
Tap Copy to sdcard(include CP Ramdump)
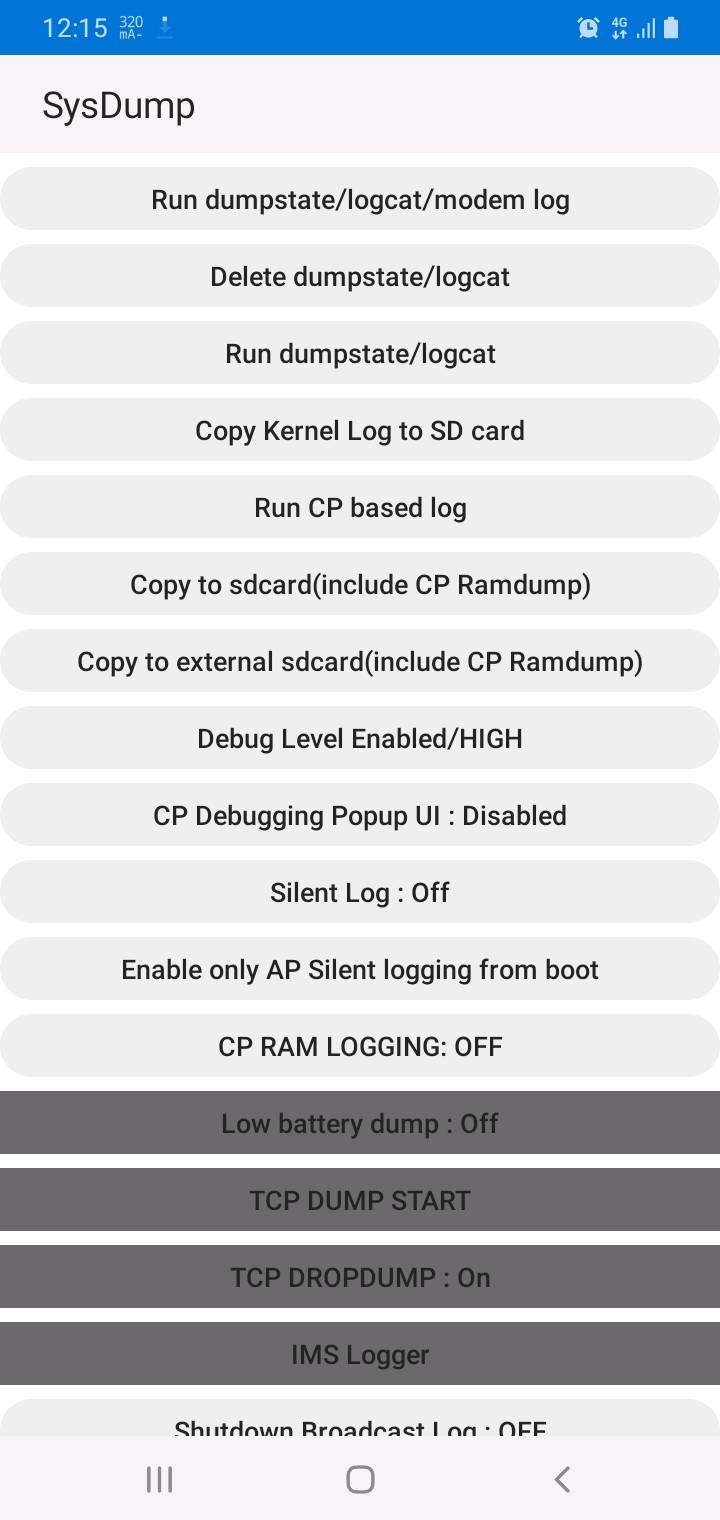[360, 585]
